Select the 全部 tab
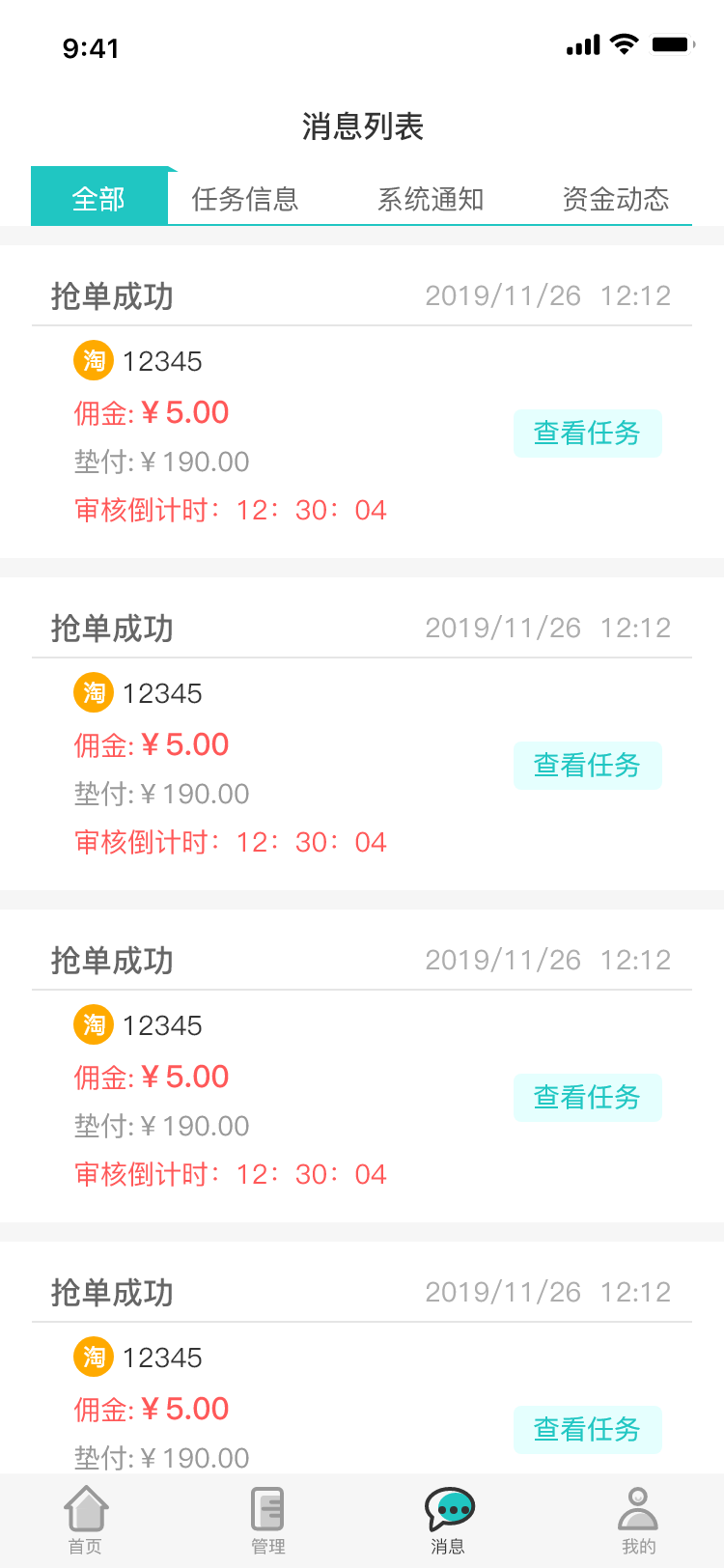Screen dimensions: 724x1568 pos(99,197)
